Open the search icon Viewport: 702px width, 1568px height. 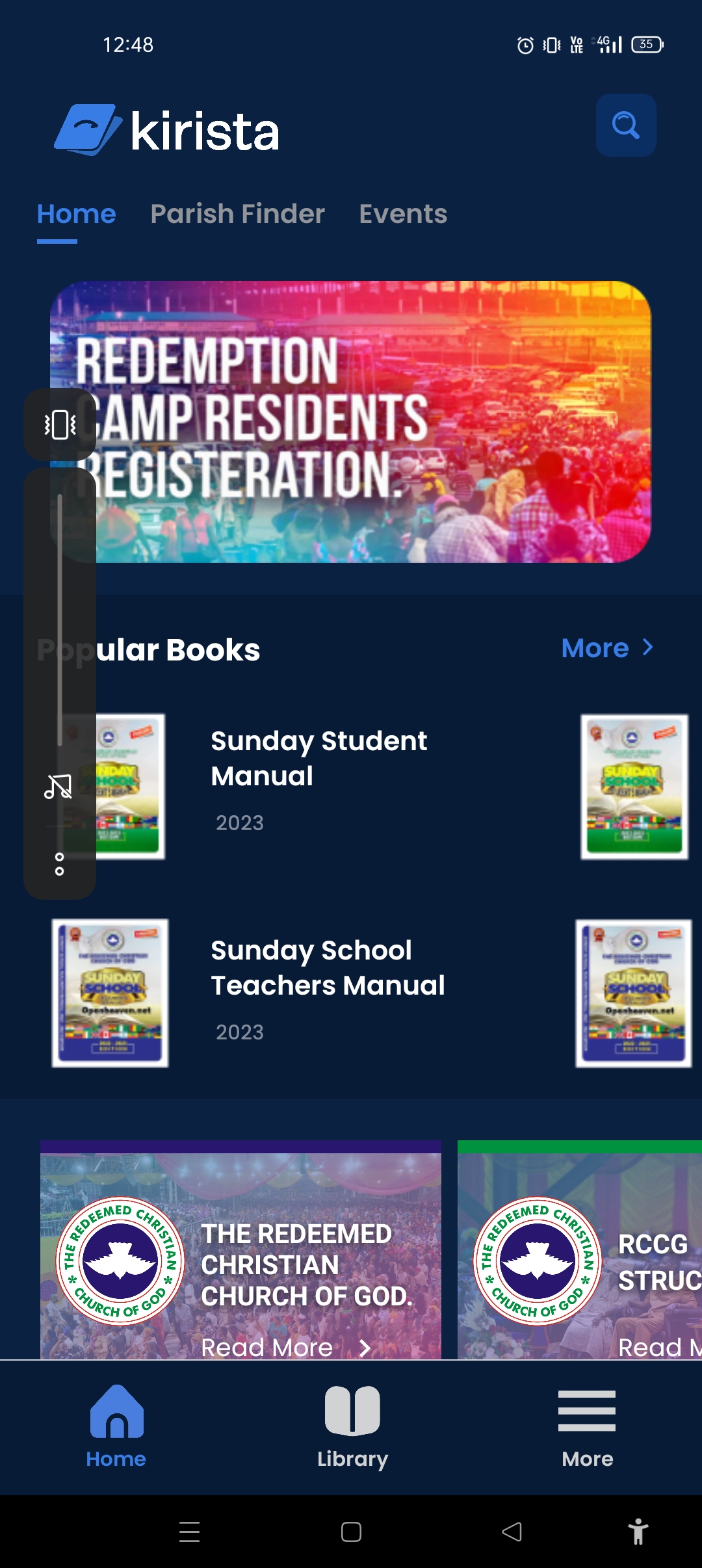(625, 125)
